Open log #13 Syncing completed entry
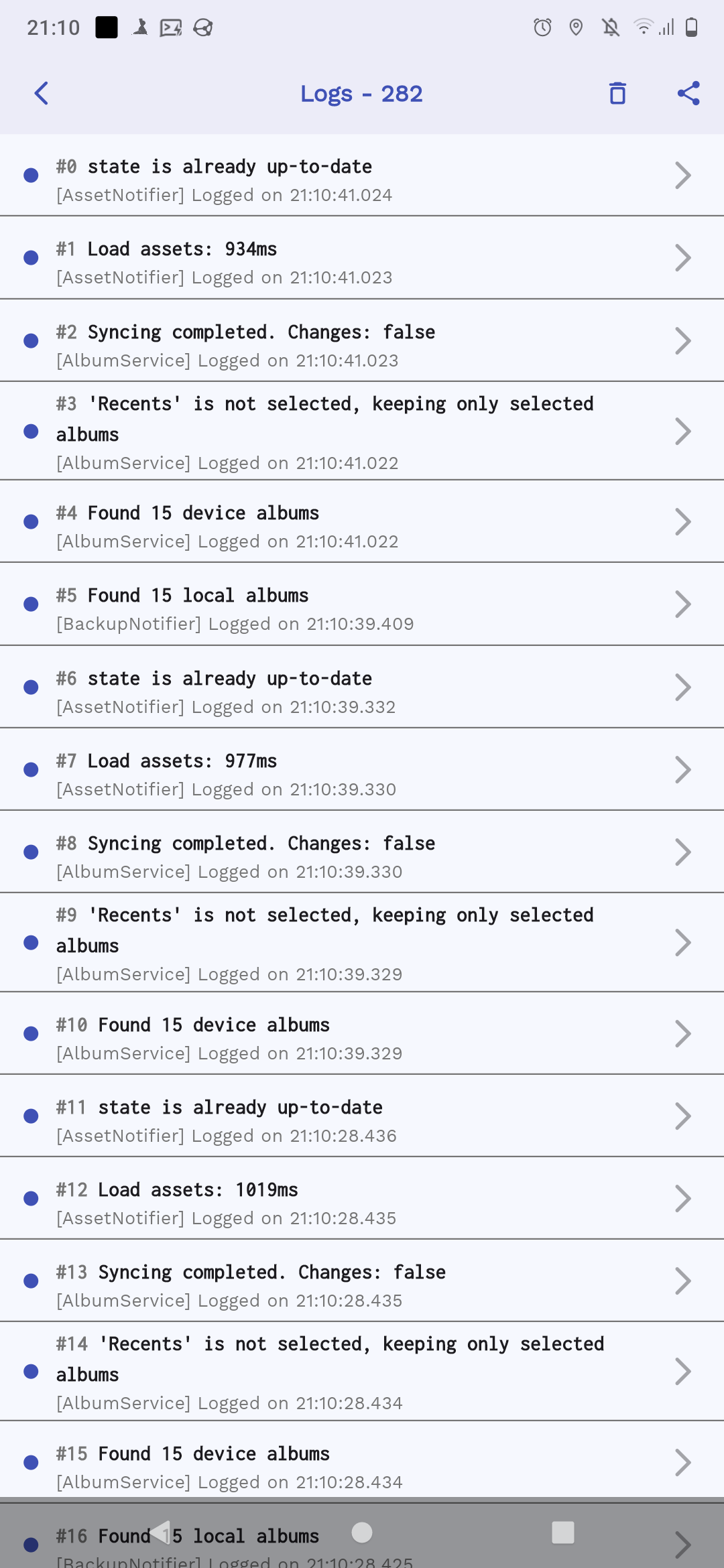This screenshot has width=724, height=1568. (x=362, y=1281)
